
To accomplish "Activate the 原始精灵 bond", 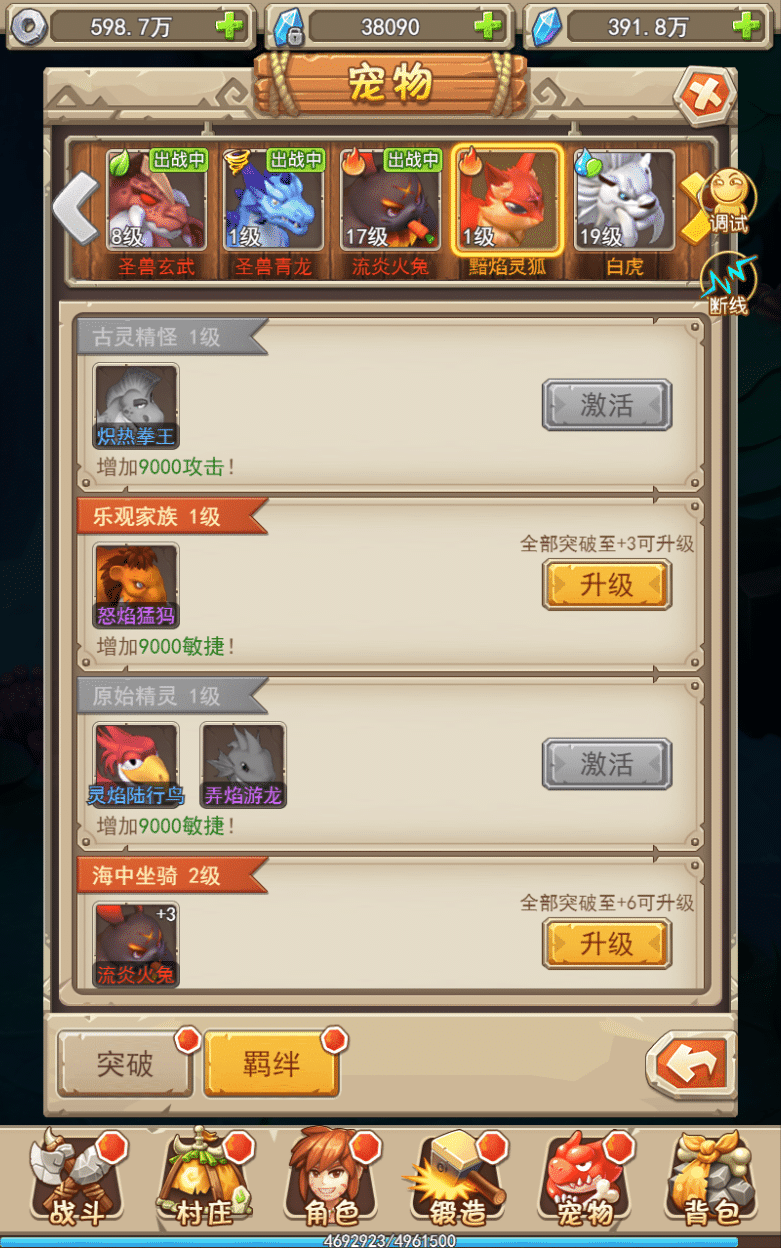I will pyautogui.click(x=606, y=765).
